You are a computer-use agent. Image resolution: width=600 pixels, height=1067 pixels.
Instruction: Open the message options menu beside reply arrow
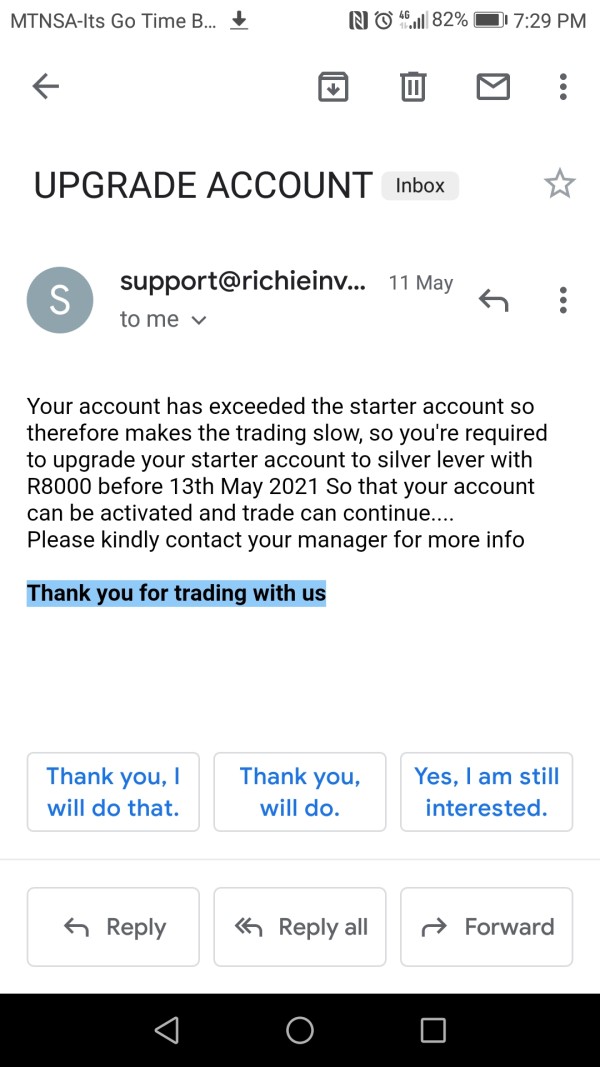coord(563,299)
